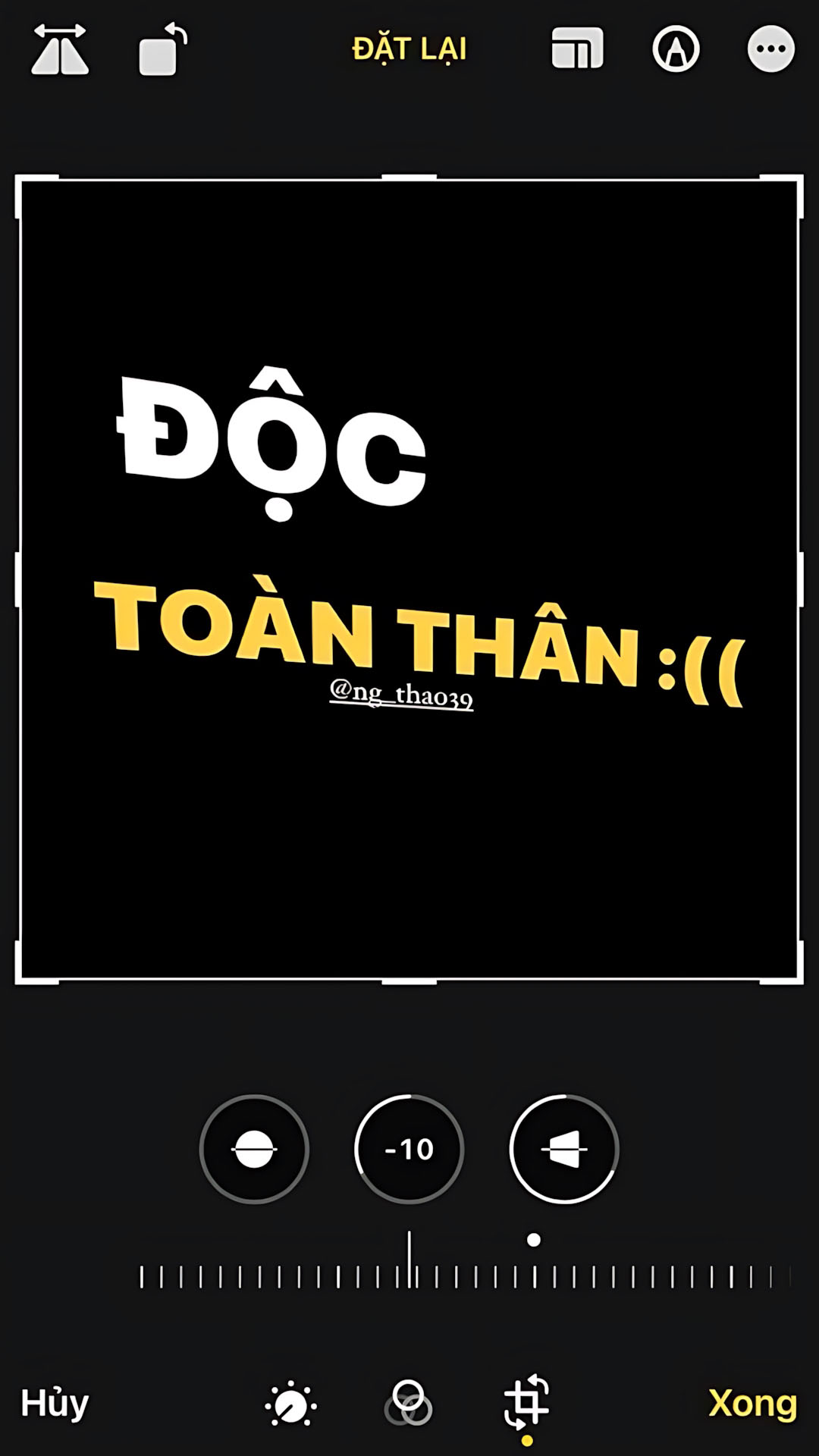Screen dimensions: 819x1456
Task: Open the aspect ratio options
Action: point(577,50)
